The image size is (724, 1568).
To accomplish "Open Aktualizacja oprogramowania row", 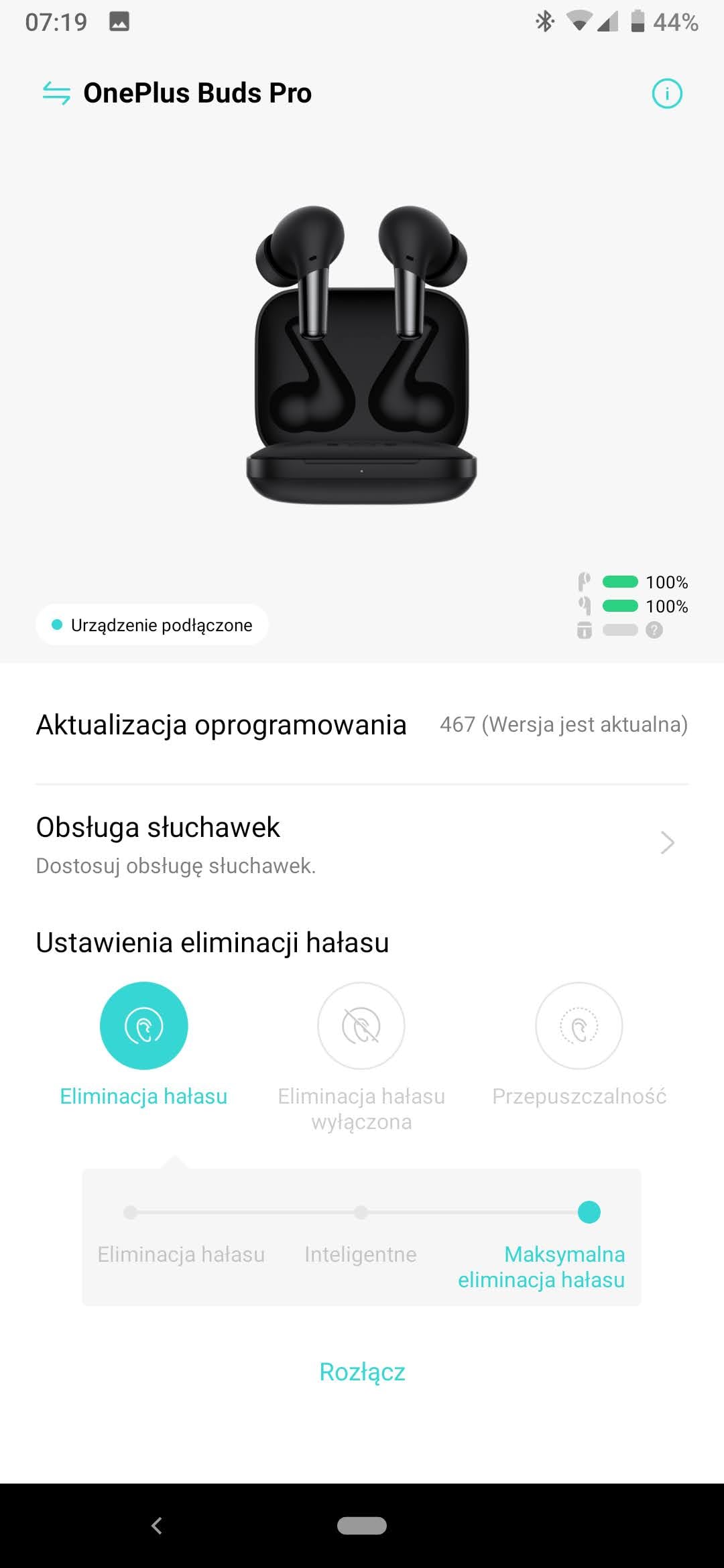I will point(362,724).
